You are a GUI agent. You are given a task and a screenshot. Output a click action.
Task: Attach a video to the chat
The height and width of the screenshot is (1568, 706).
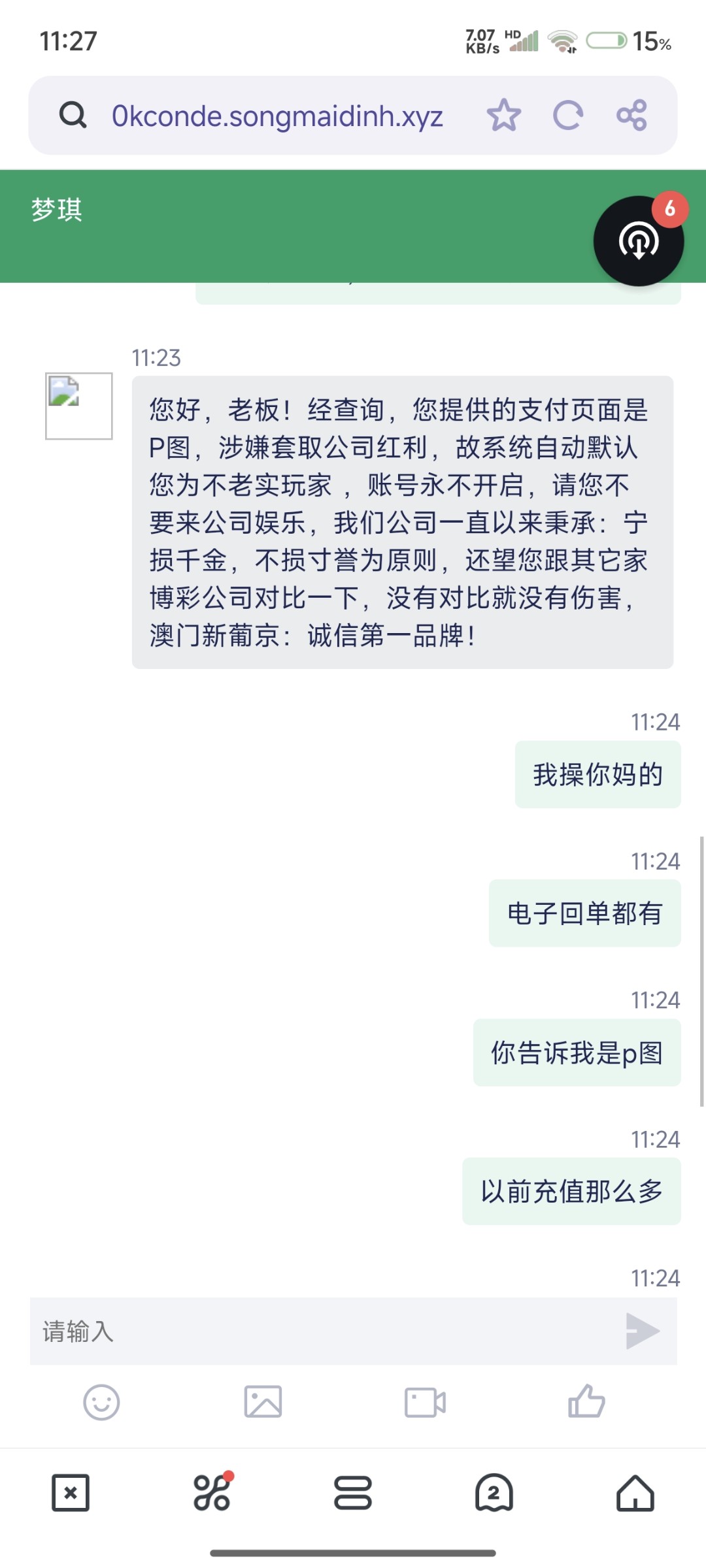click(425, 1402)
